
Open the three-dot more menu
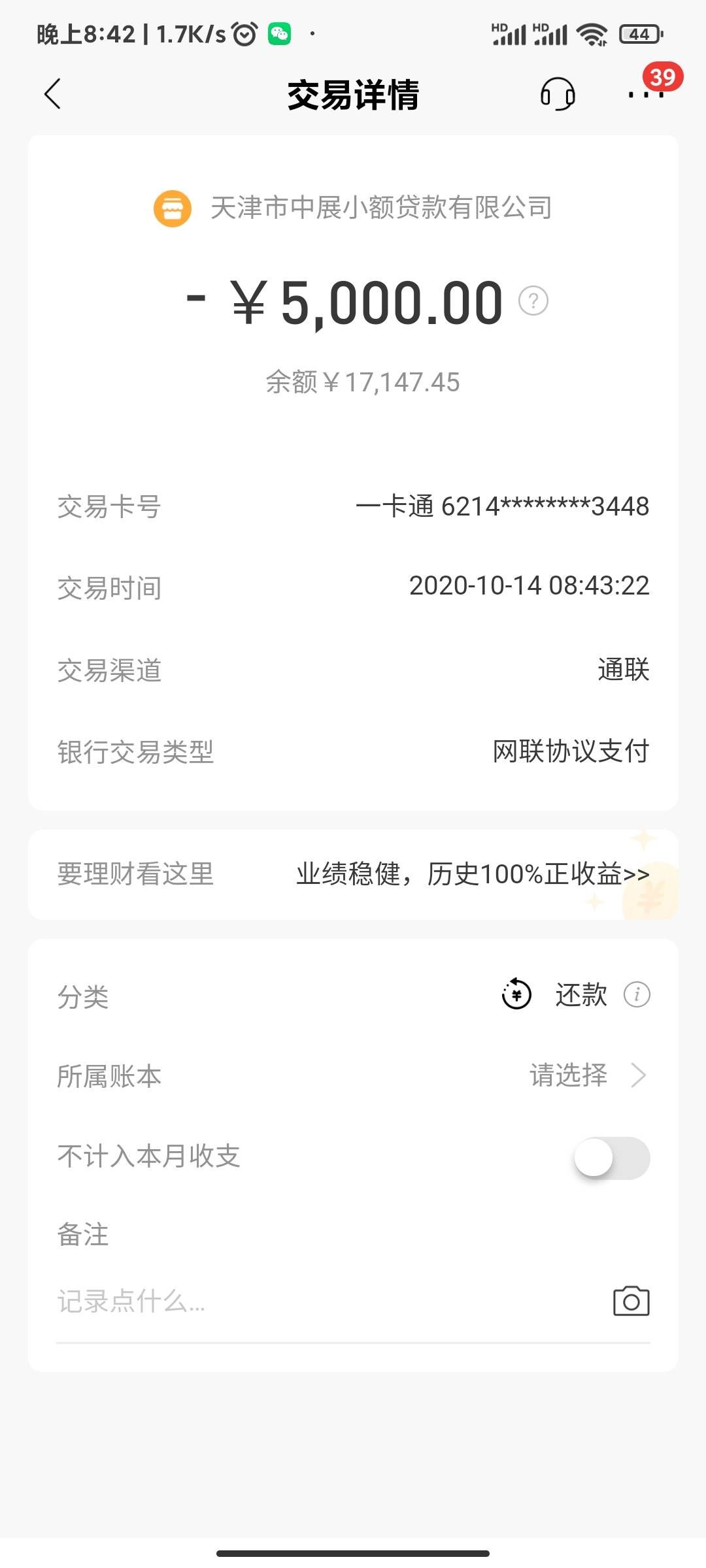[646, 94]
